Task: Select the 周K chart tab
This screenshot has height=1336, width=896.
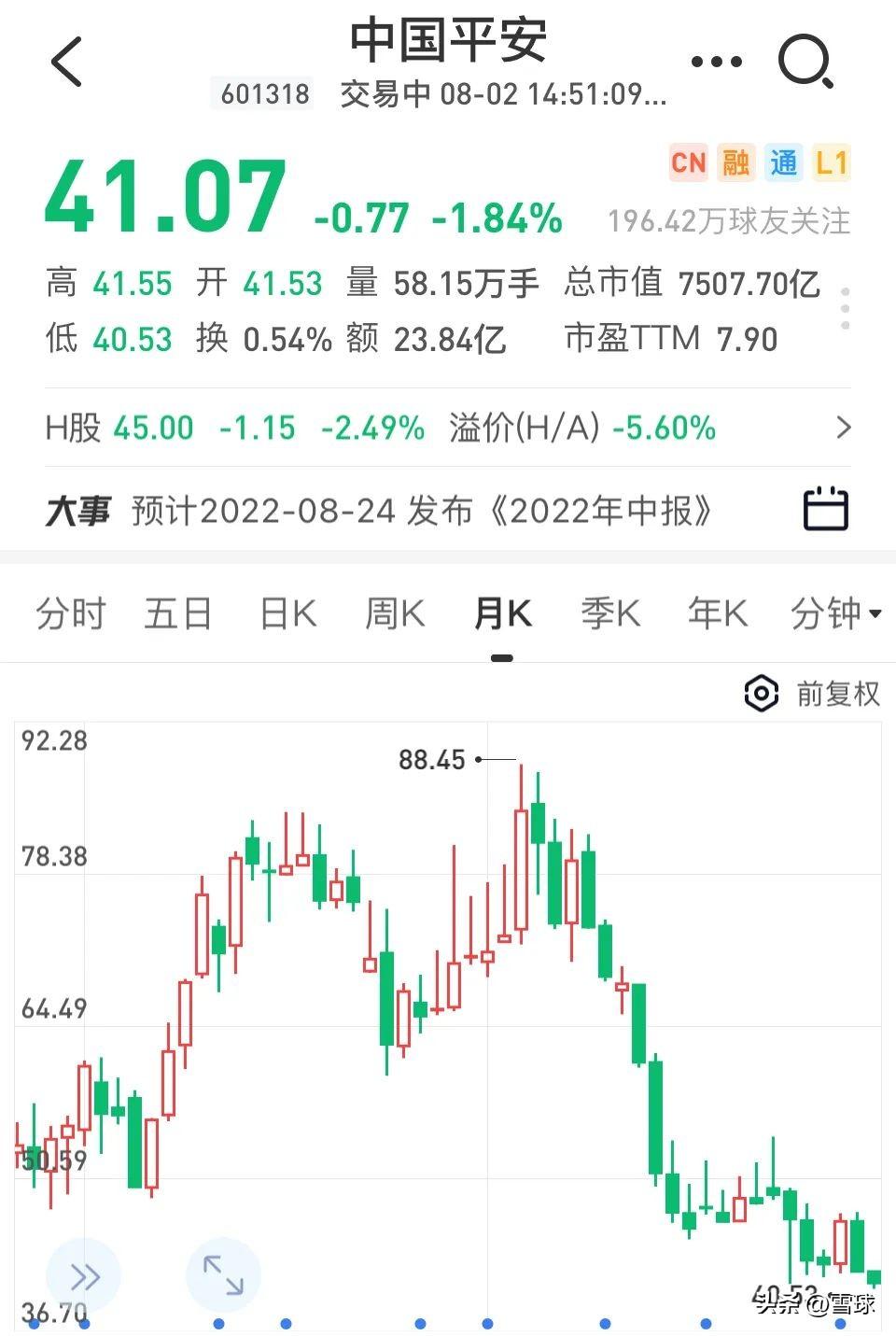Action: (395, 614)
